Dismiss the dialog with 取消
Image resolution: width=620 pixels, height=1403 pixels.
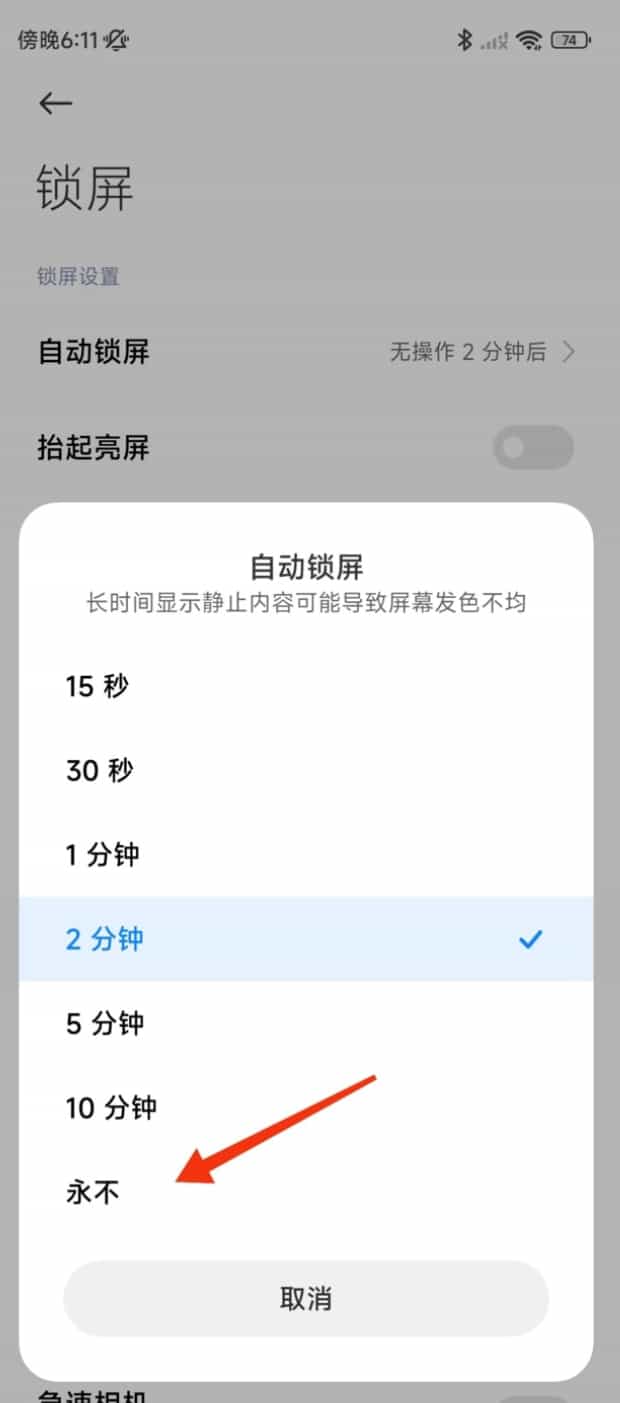[x=306, y=1299]
